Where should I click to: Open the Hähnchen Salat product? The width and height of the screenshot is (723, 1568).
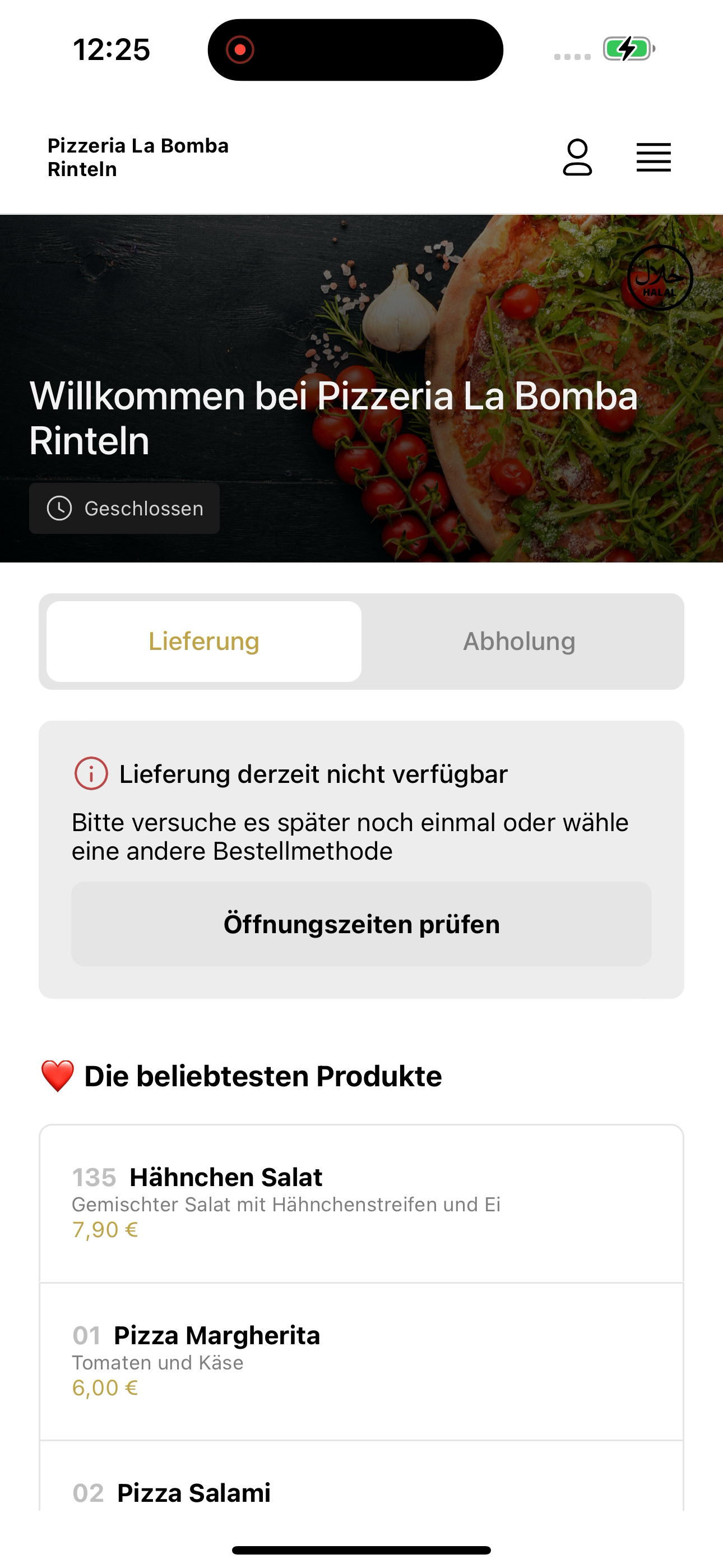click(x=361, y=1203)
